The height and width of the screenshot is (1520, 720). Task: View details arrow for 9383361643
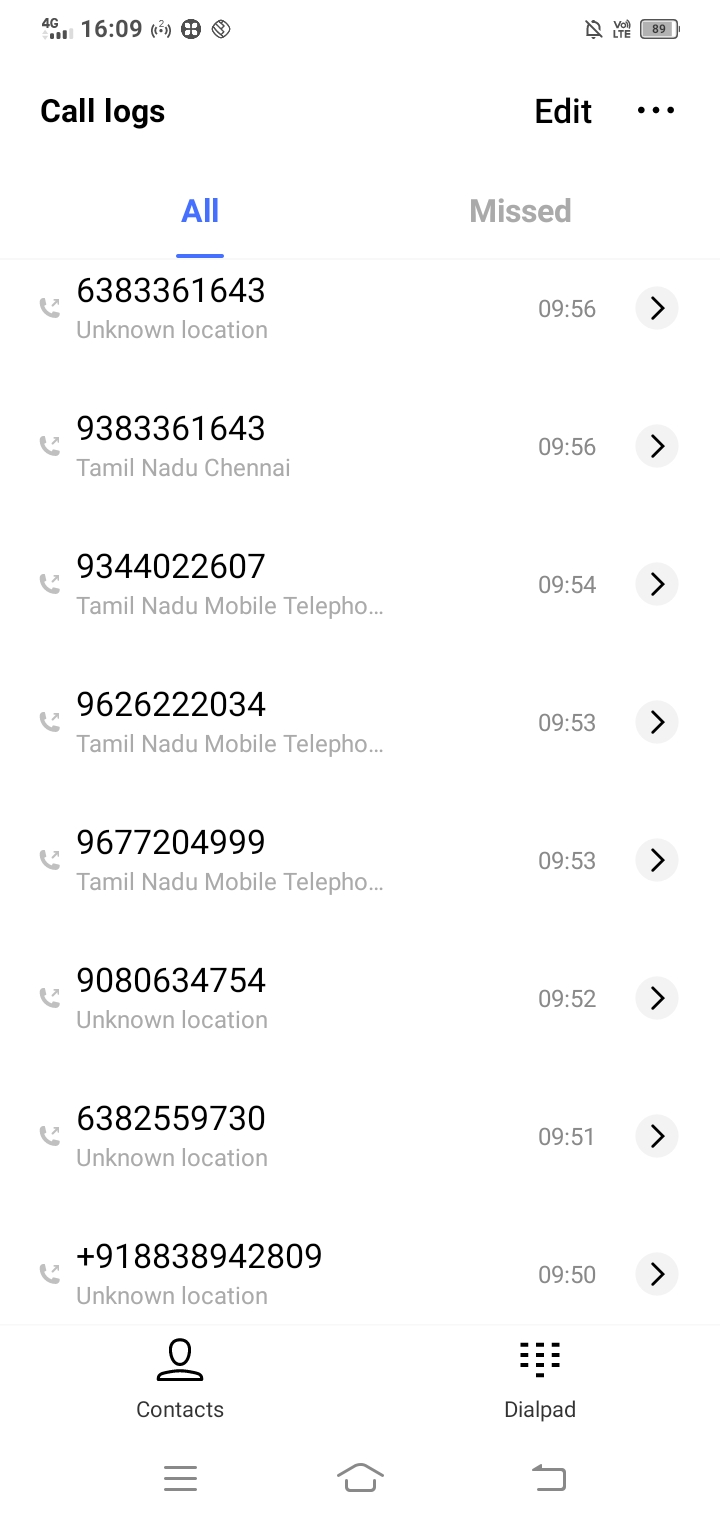click(657, 446)
